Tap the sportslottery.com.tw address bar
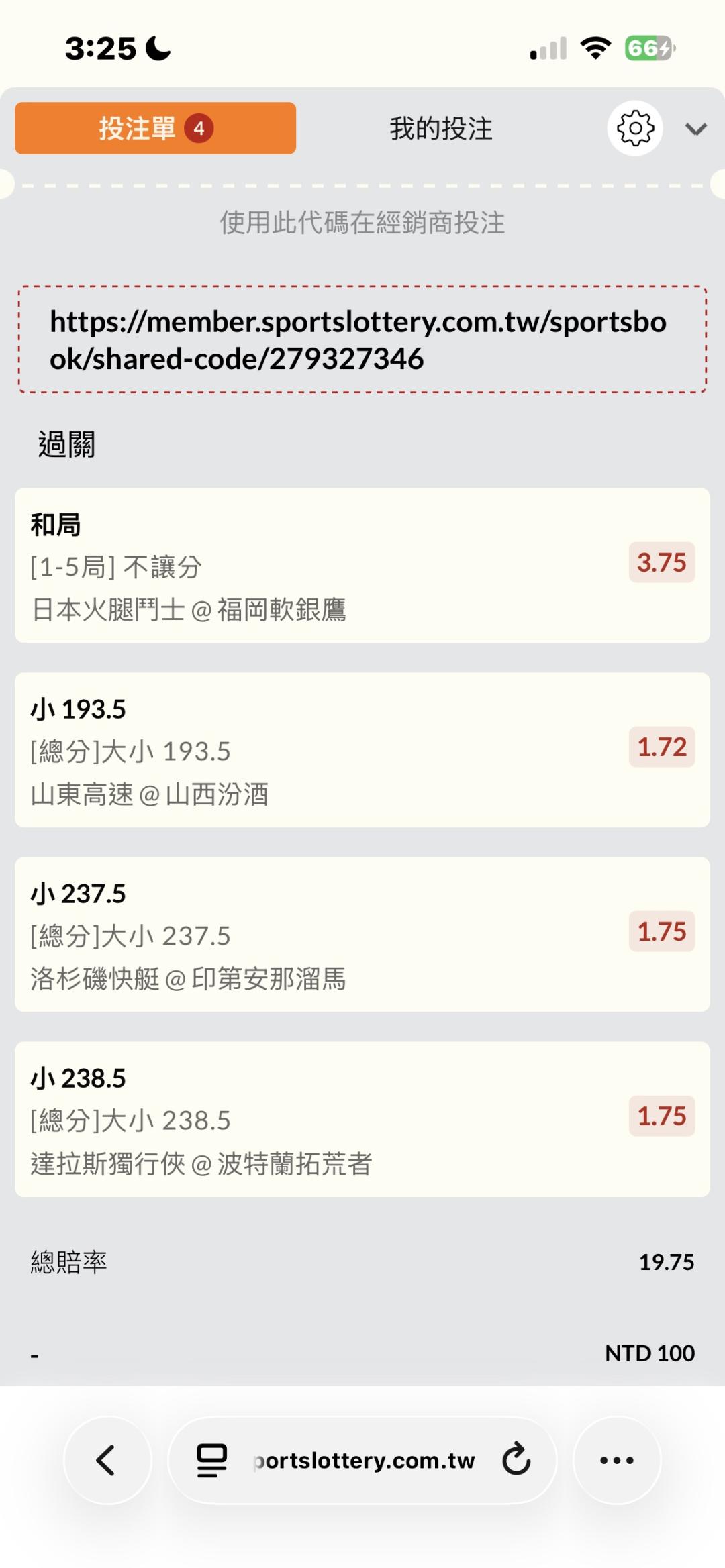The width and height of the screenshot is (725, 1568). pyautogui.click(x=364, y=1460)
